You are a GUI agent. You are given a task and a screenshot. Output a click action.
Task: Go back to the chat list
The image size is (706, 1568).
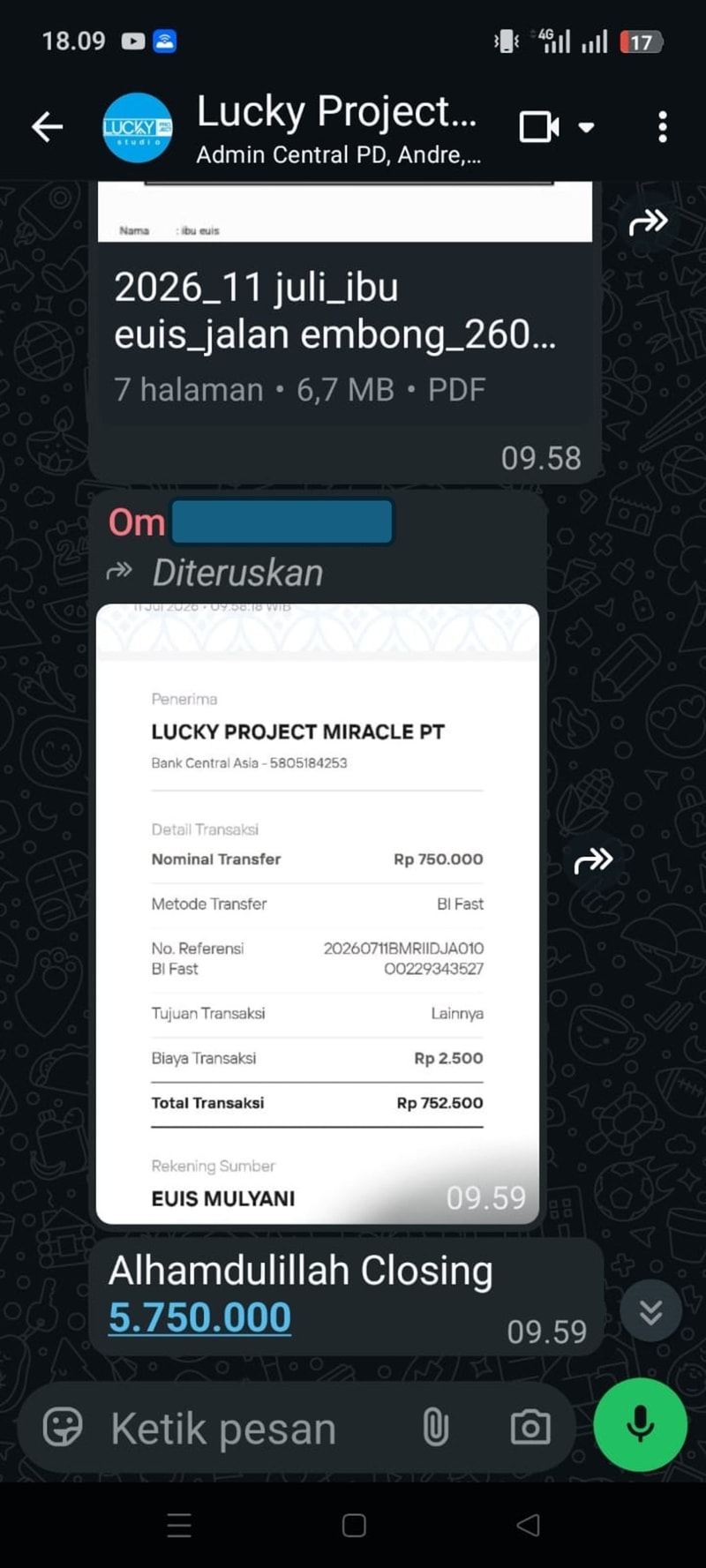coord(48,127)
